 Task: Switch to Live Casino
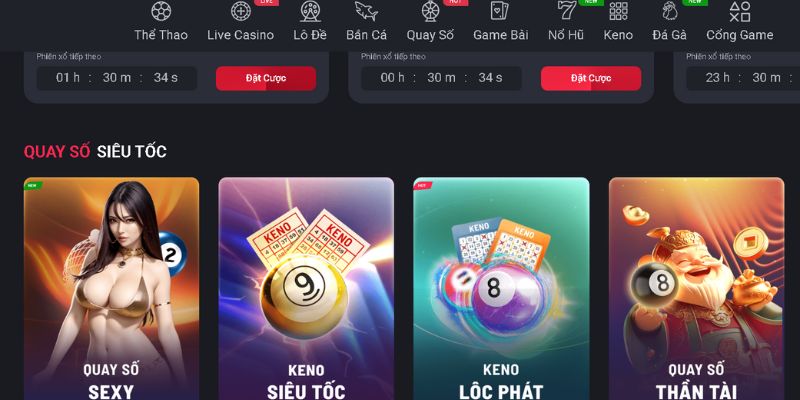(x=240, y=22)
